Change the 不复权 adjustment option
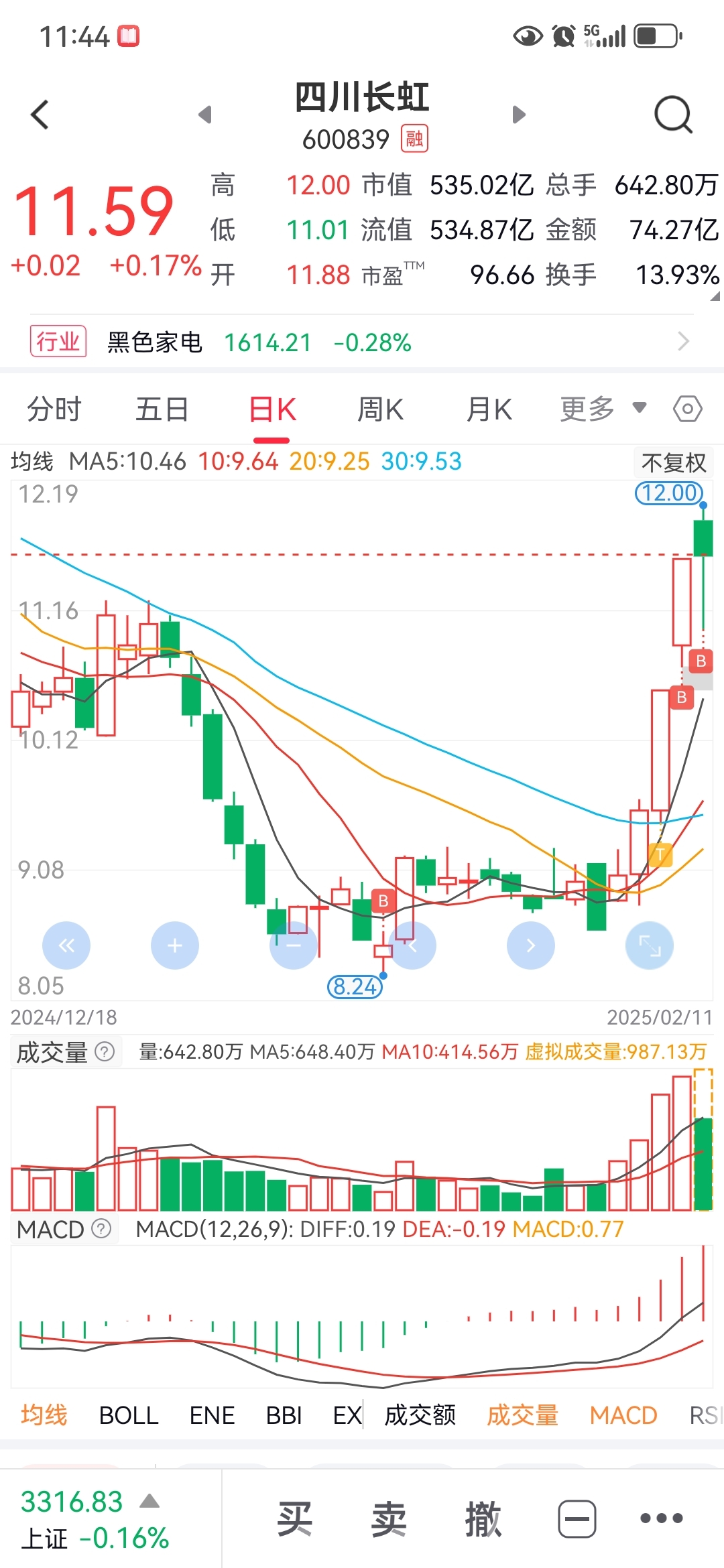The width and height of the screenshot is (724, 1568). coord(674,462)
